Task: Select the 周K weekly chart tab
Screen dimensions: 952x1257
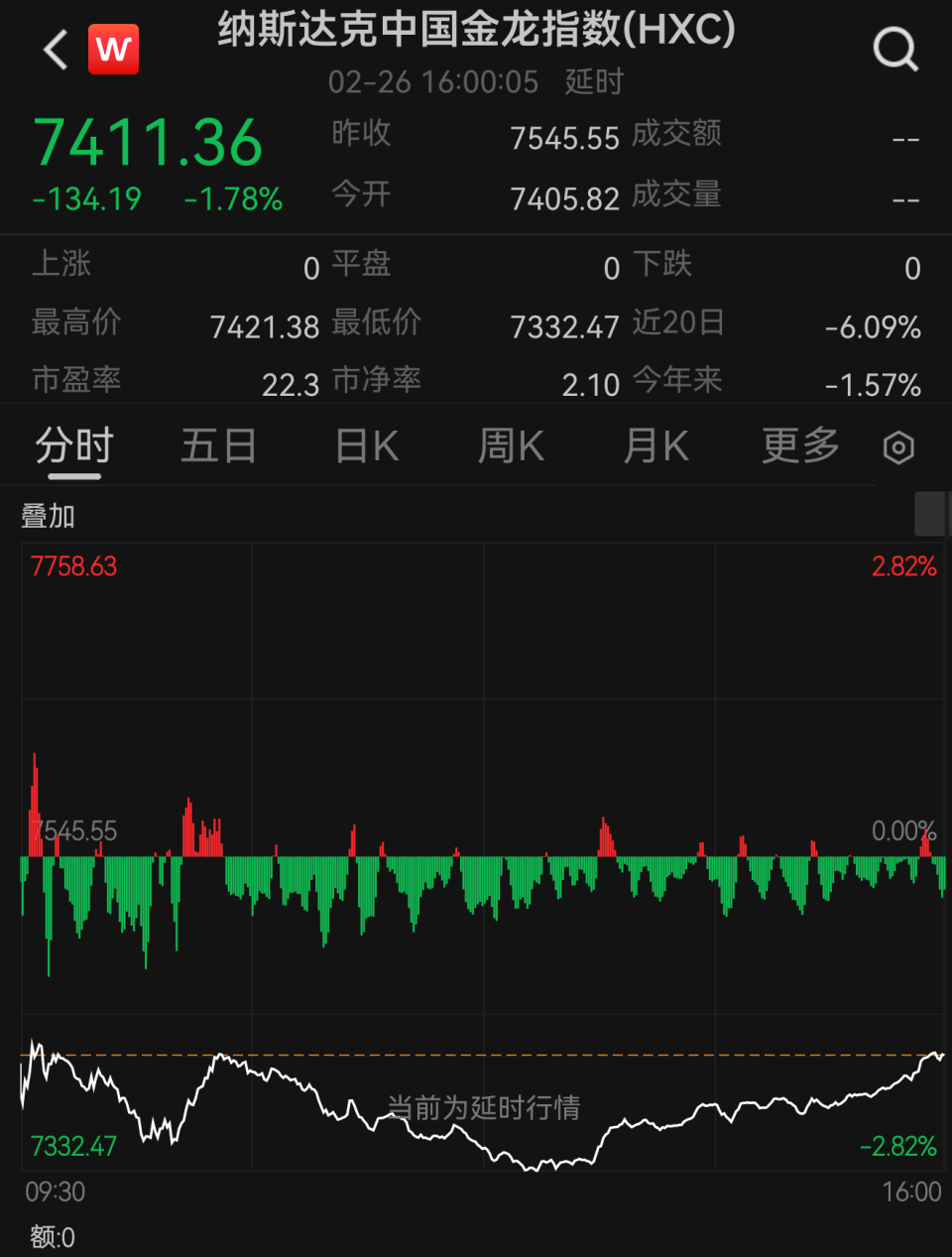Action: tap(510, 446)
